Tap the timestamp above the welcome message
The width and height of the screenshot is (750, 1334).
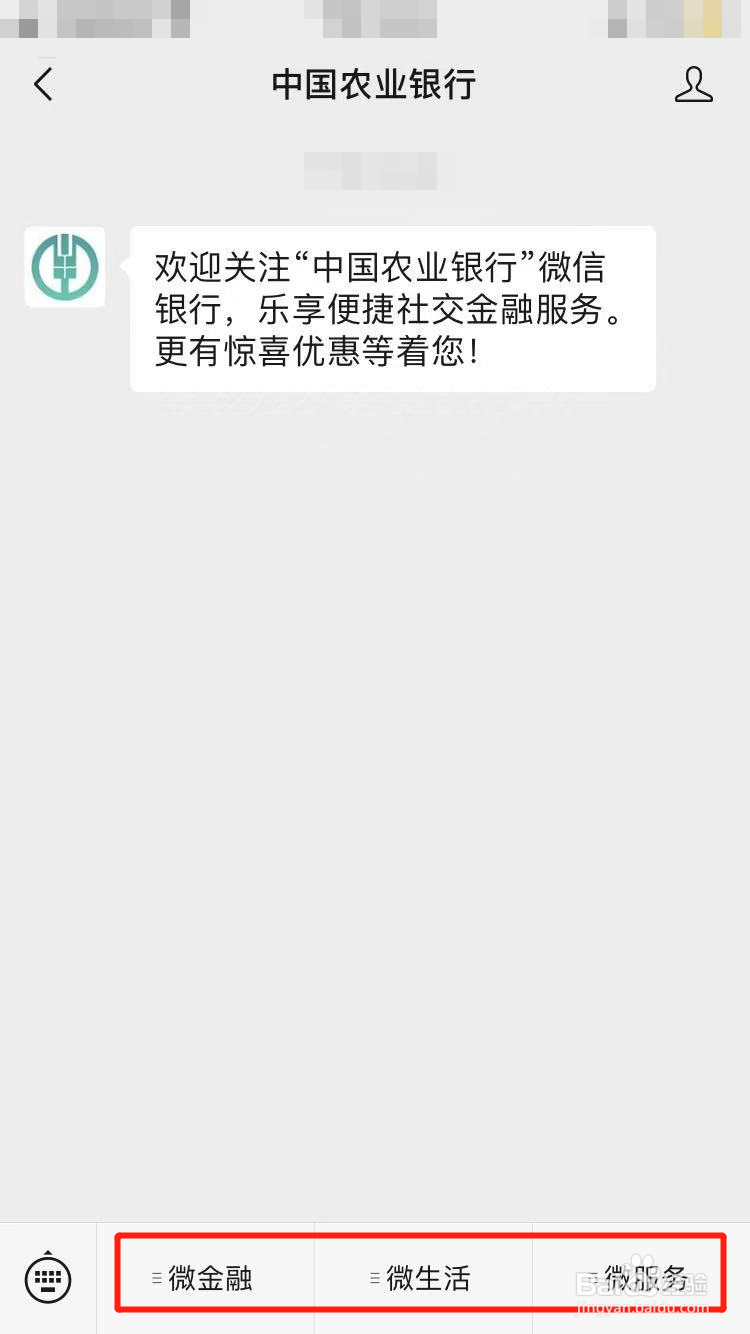[373, 171]
